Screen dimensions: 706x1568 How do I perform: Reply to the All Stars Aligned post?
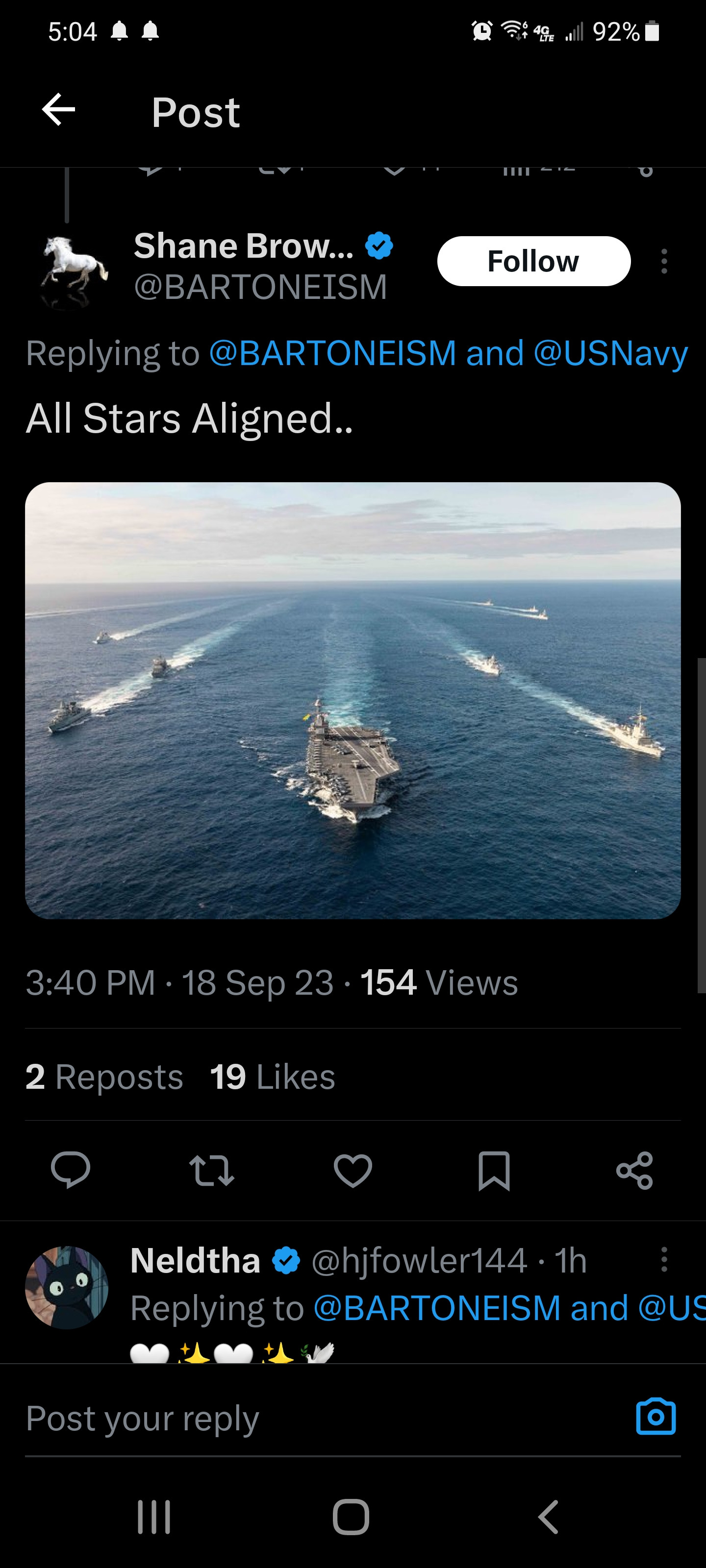pyautogui.click(x=71, y=1169)
